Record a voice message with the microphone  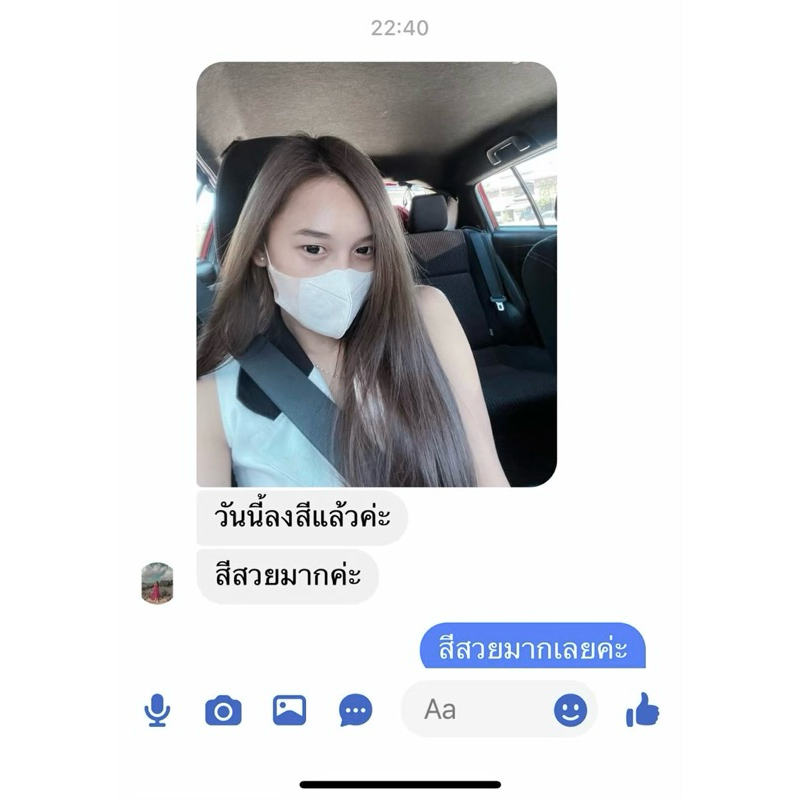(x=157, y=710)
